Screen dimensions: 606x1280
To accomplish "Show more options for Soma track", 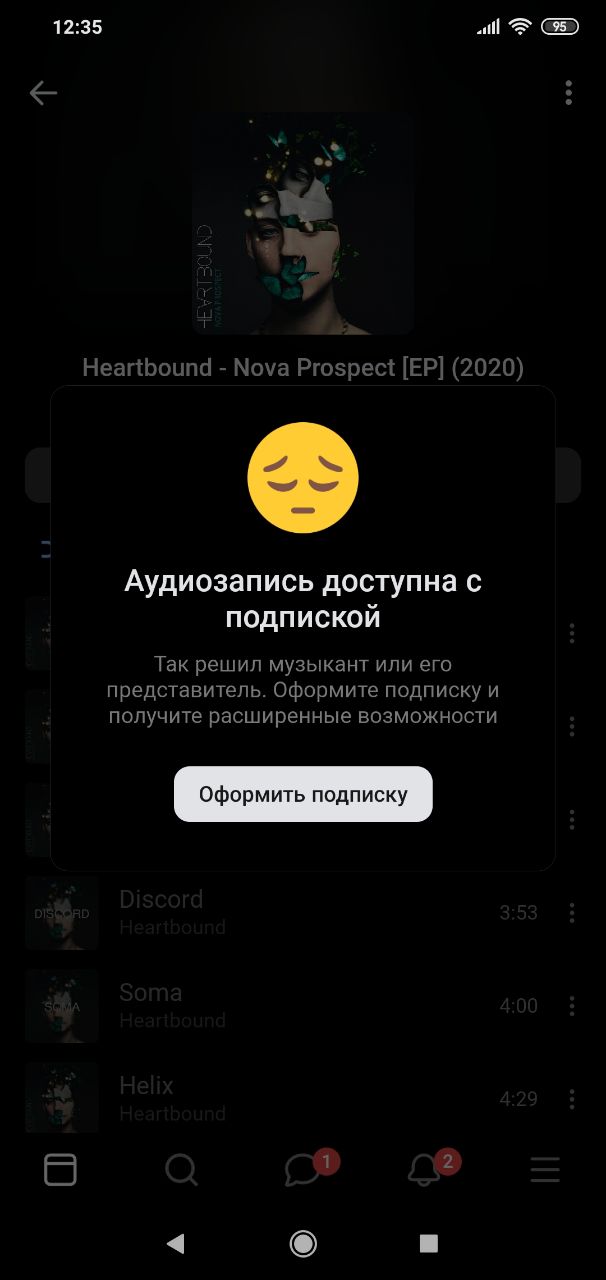I will tap(572, 1006).
